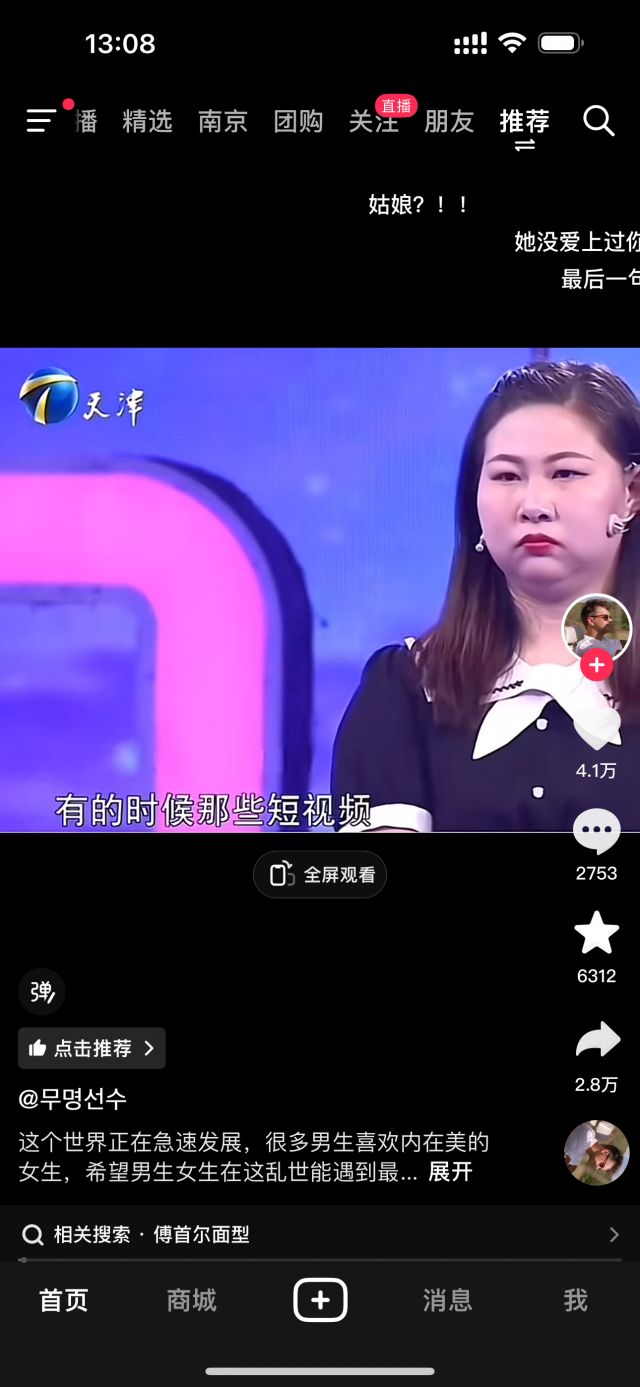Share this video via the arrow icon
Viewport: 640px width, 1387px height.
pyautogui.click(x=597, y=1042)
